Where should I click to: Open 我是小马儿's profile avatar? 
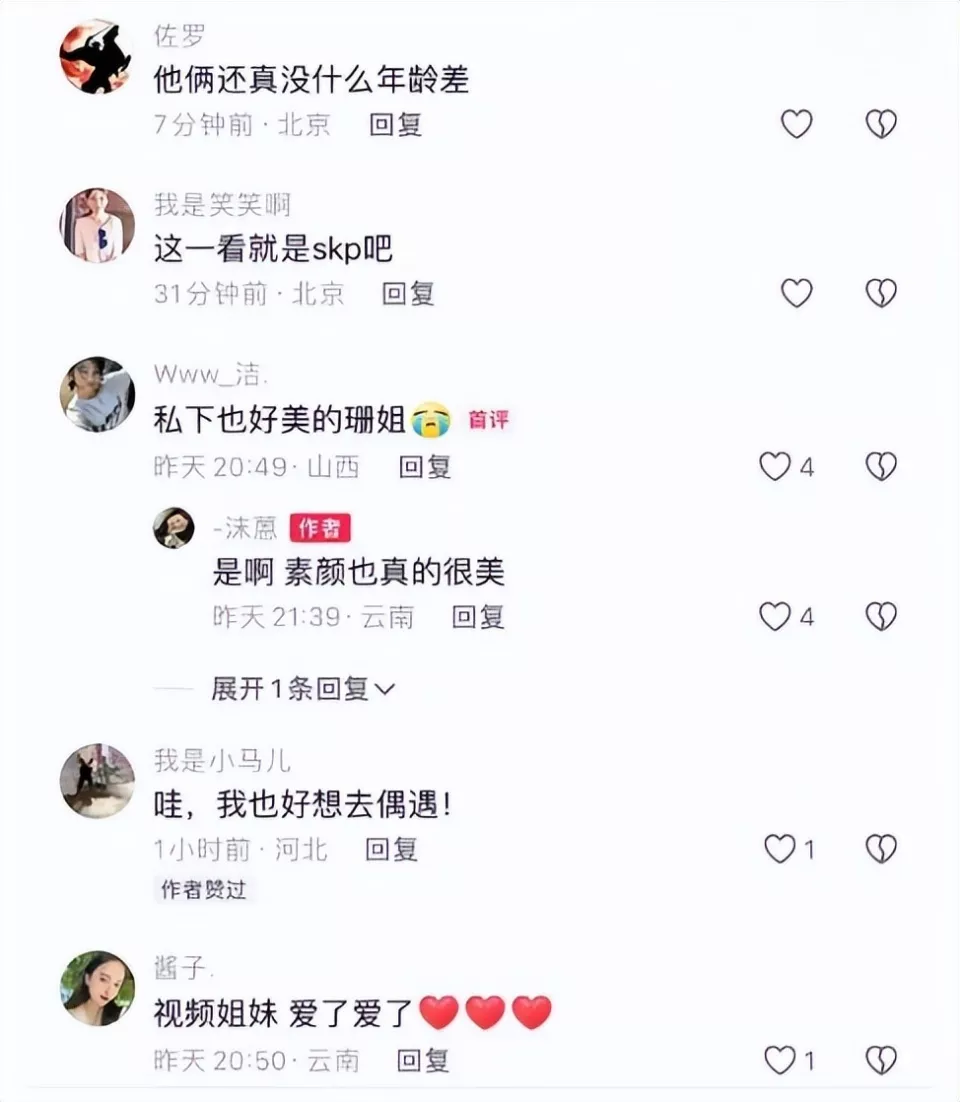(x=97, y=781)
